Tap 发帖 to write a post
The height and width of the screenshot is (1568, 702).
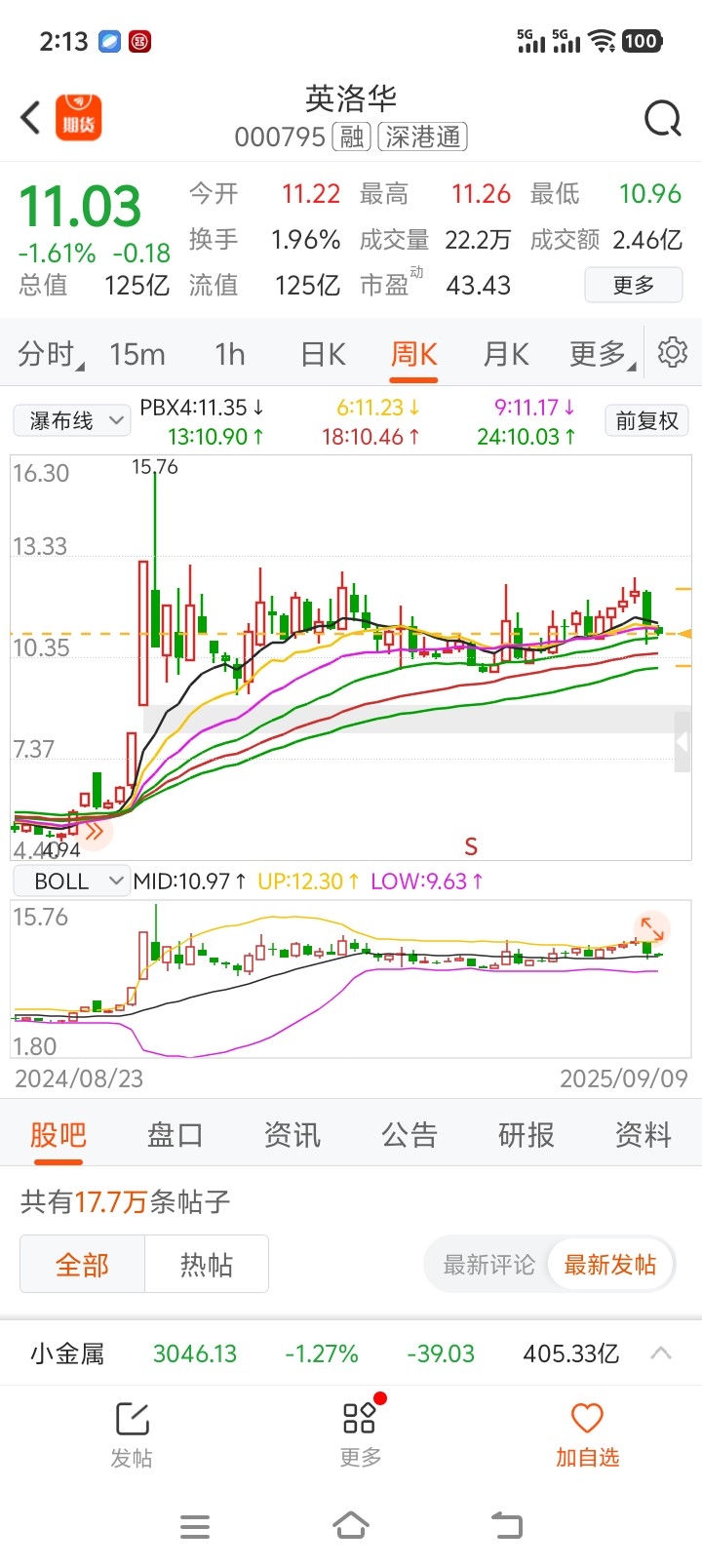coord(132,1434)
